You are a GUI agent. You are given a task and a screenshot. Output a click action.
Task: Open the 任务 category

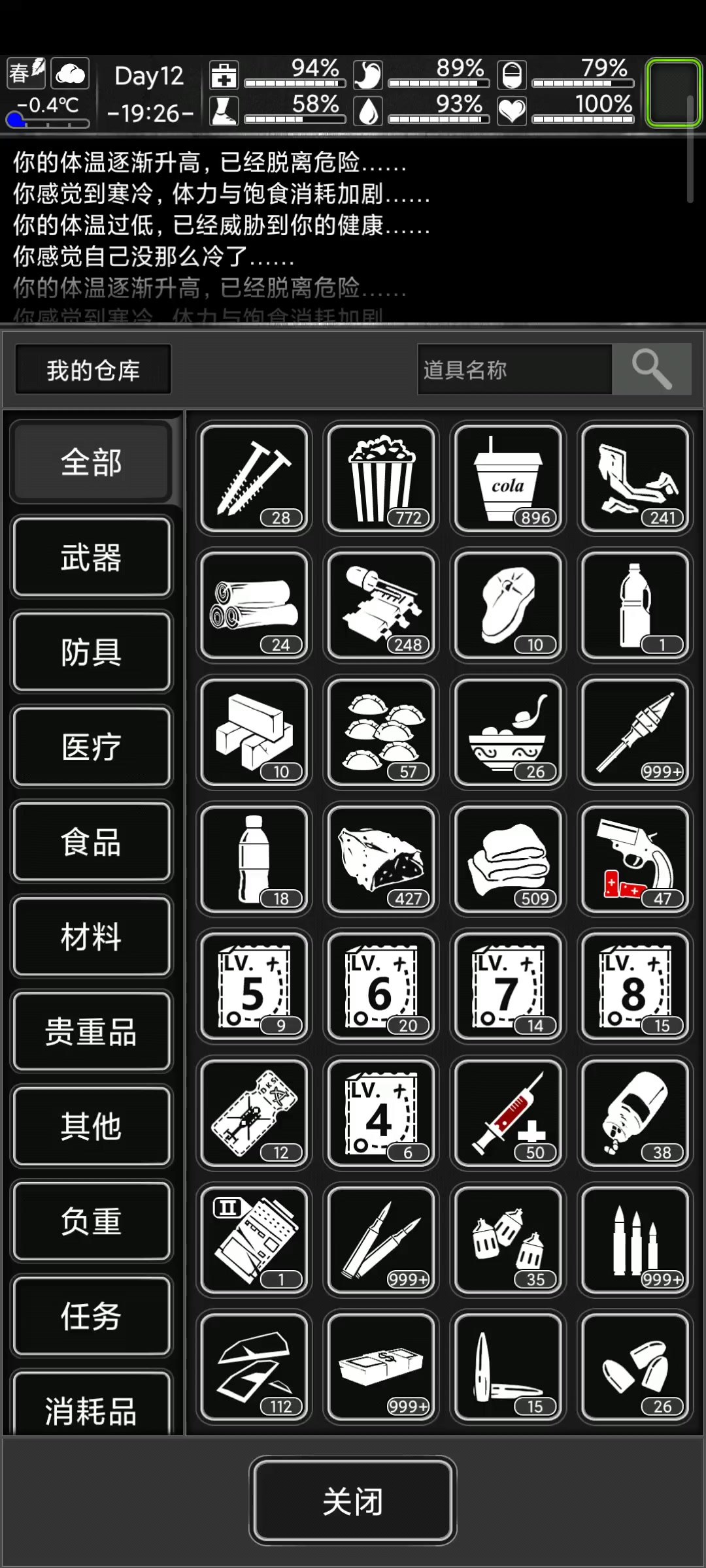[92, 1316]
